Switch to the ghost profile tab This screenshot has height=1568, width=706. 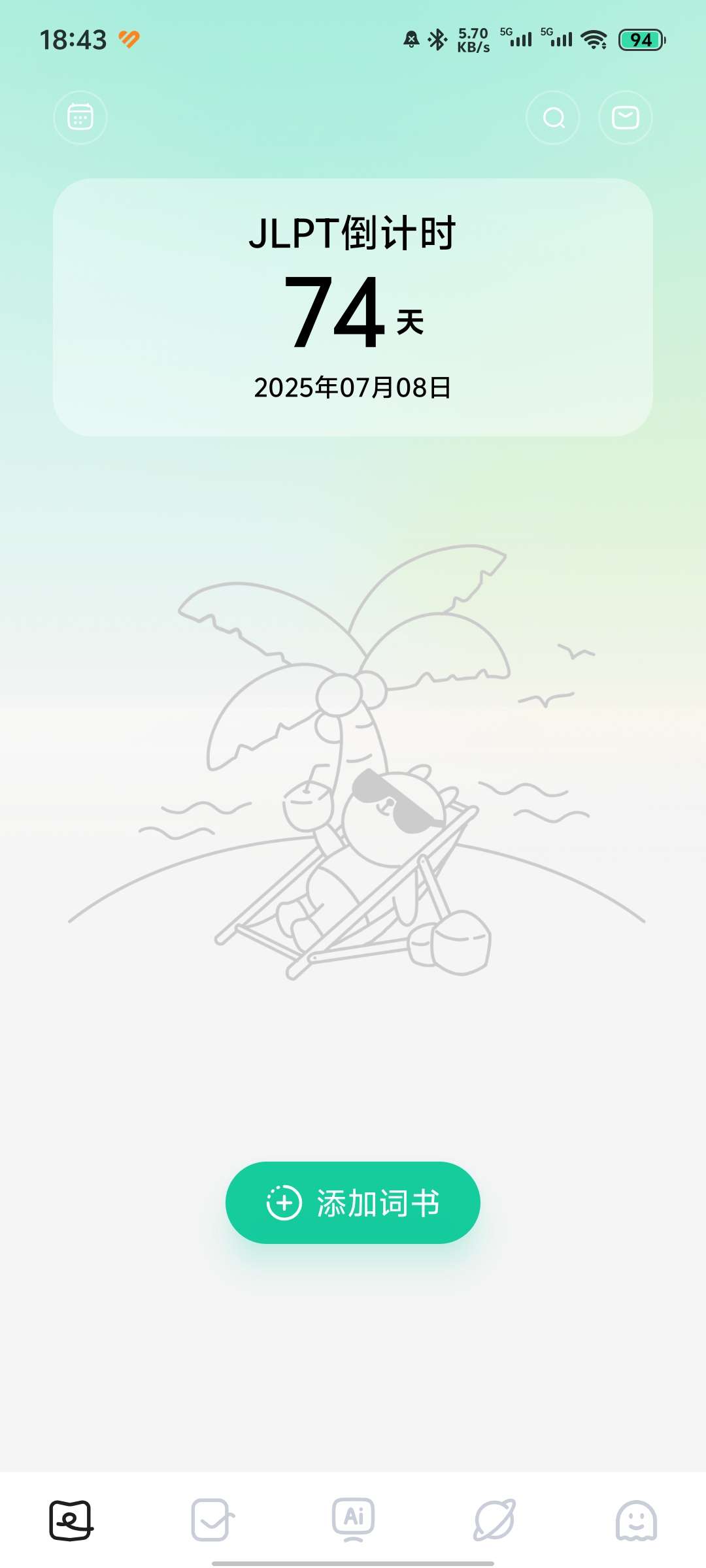tap(636, 1520)
